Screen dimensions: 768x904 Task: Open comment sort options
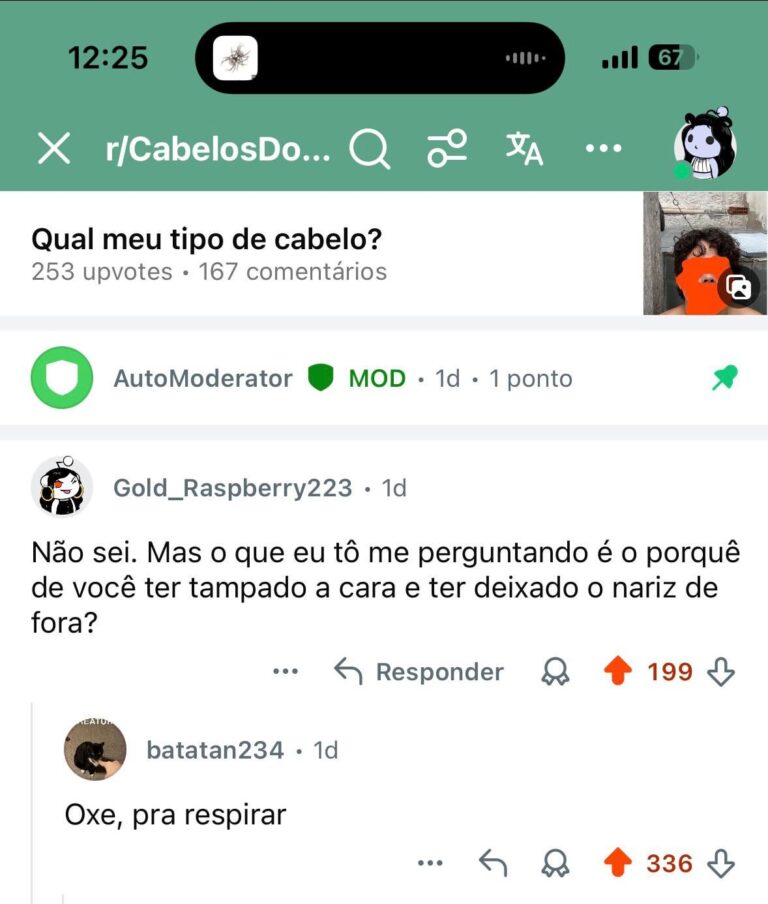point(447,150)
